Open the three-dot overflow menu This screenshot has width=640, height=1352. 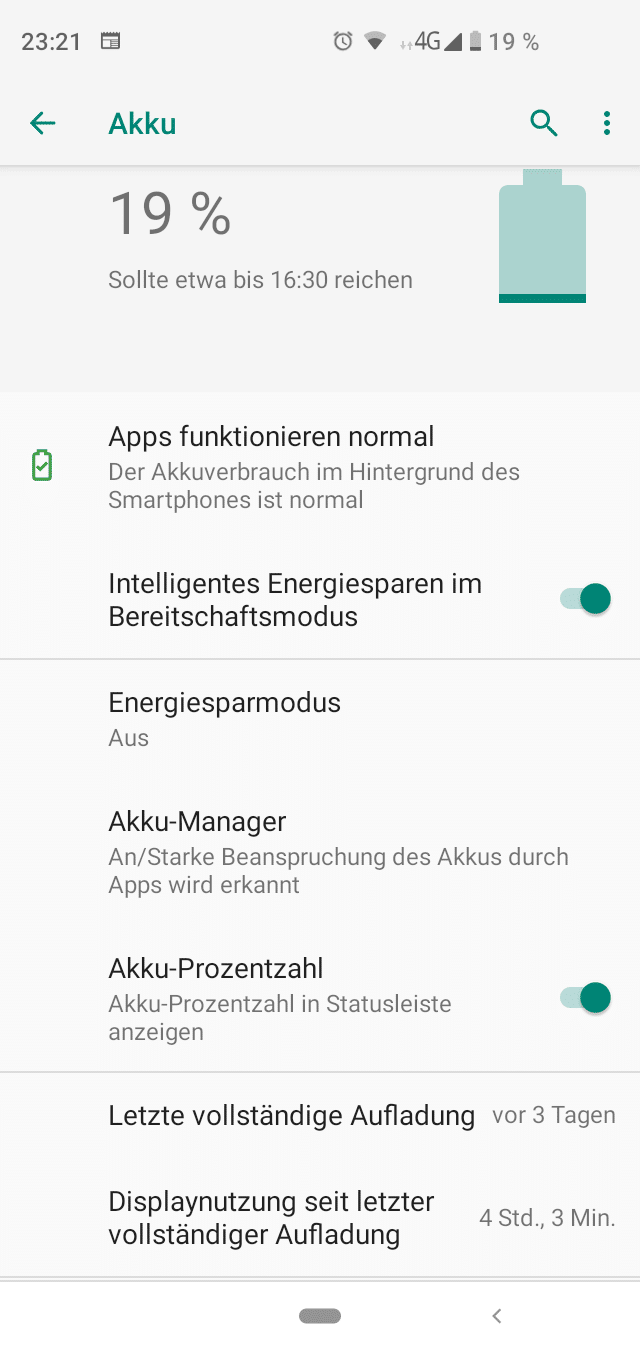point(607,124)
